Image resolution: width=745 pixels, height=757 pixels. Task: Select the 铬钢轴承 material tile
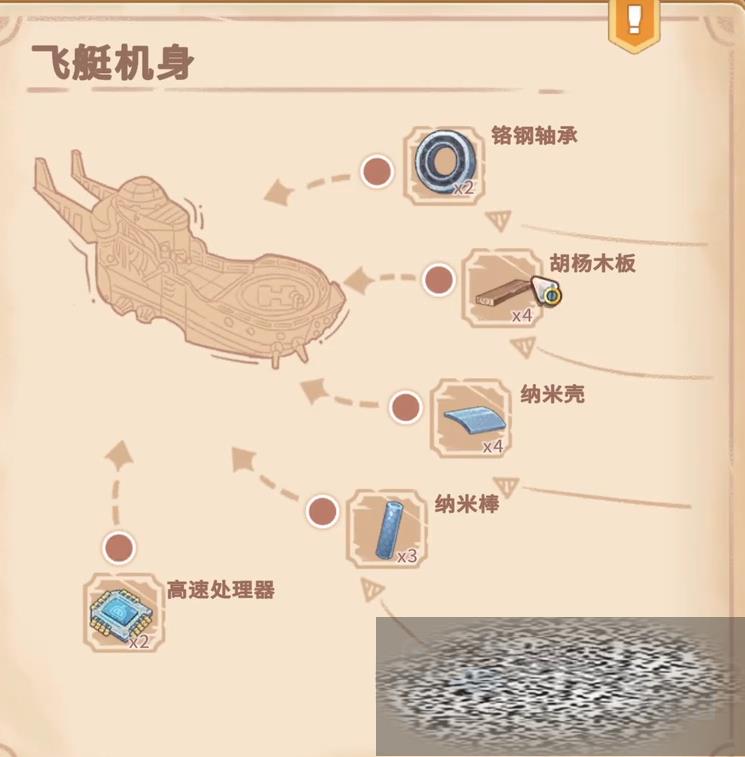(442, 165)
